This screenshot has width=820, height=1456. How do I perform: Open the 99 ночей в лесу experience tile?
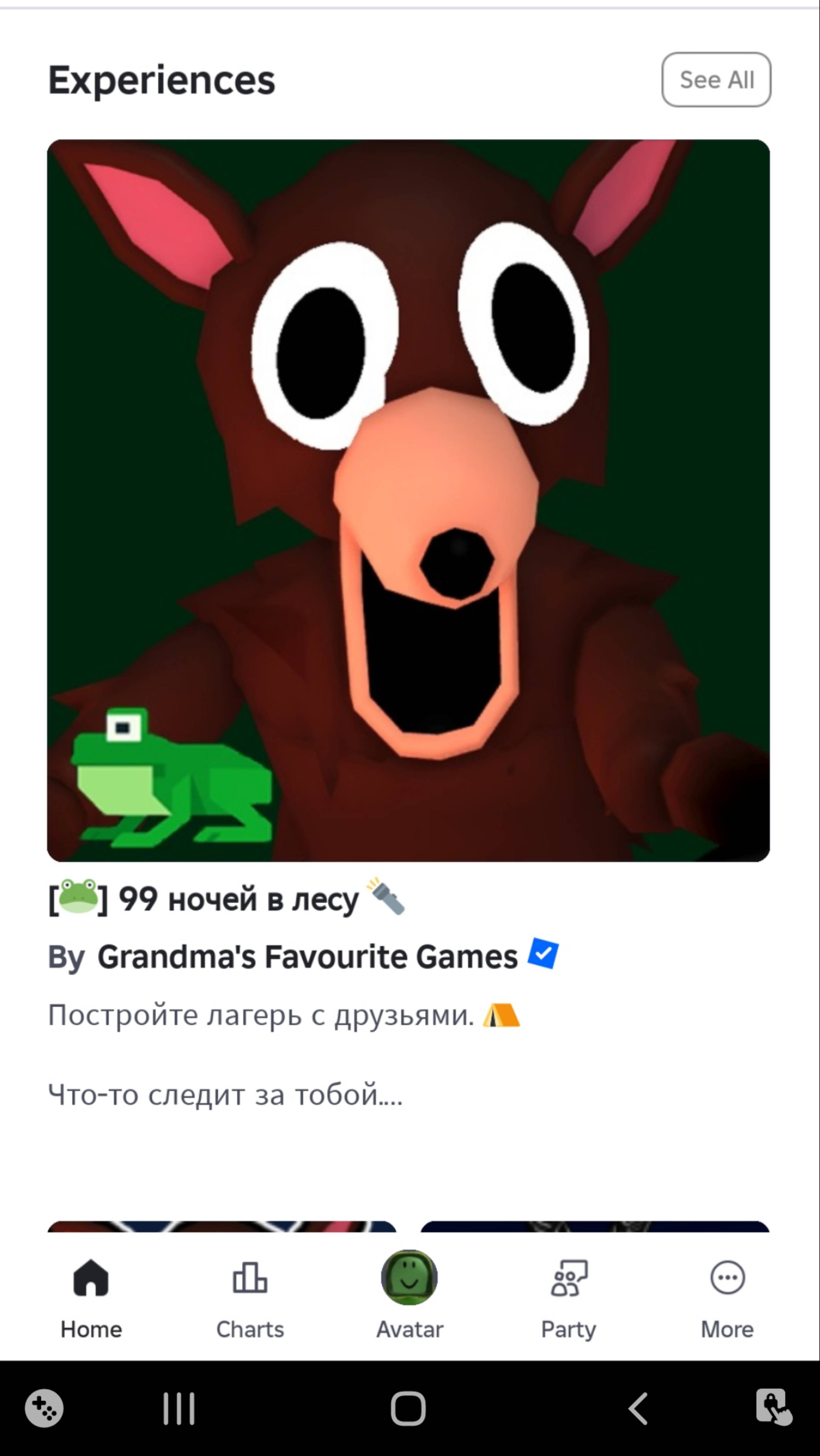(408, 500)
